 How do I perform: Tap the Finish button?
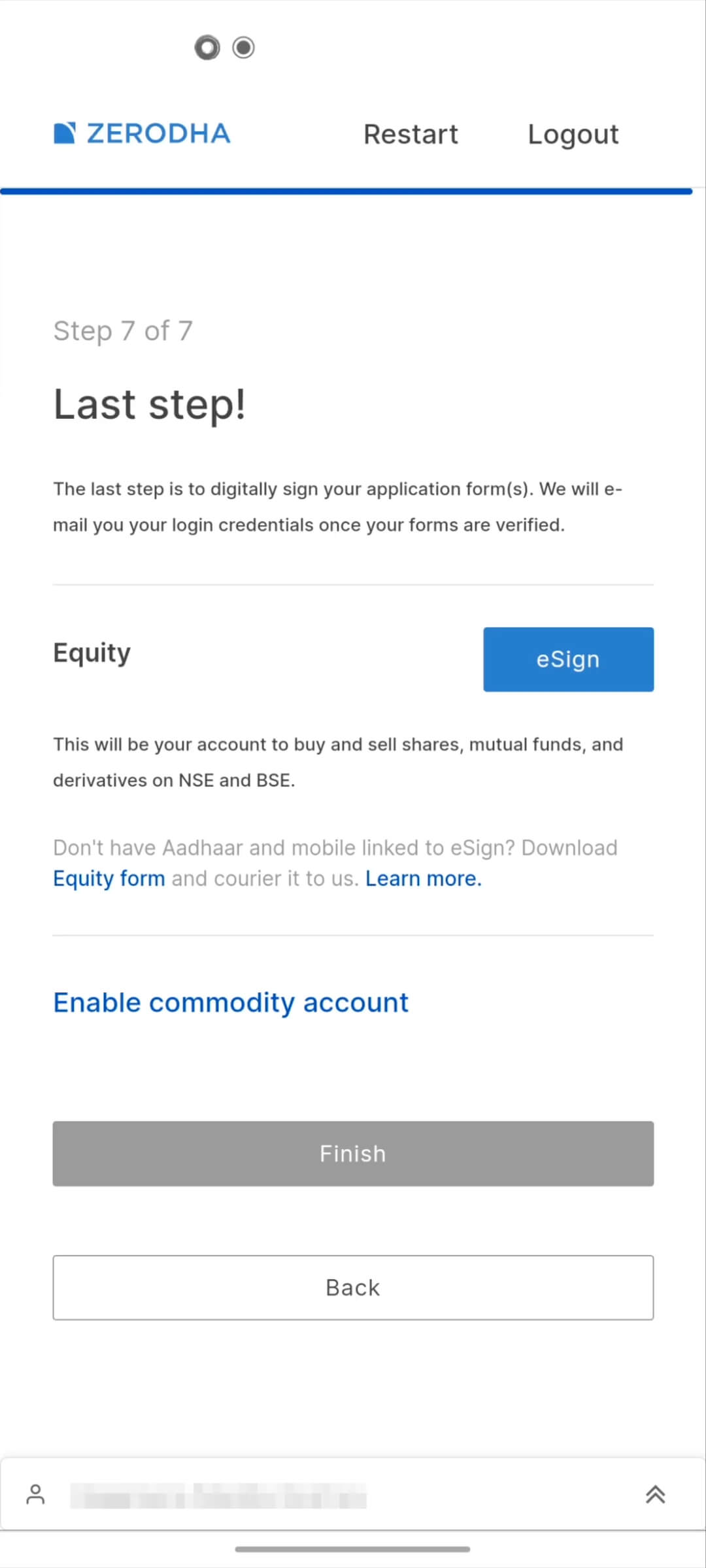(353, 1154)
